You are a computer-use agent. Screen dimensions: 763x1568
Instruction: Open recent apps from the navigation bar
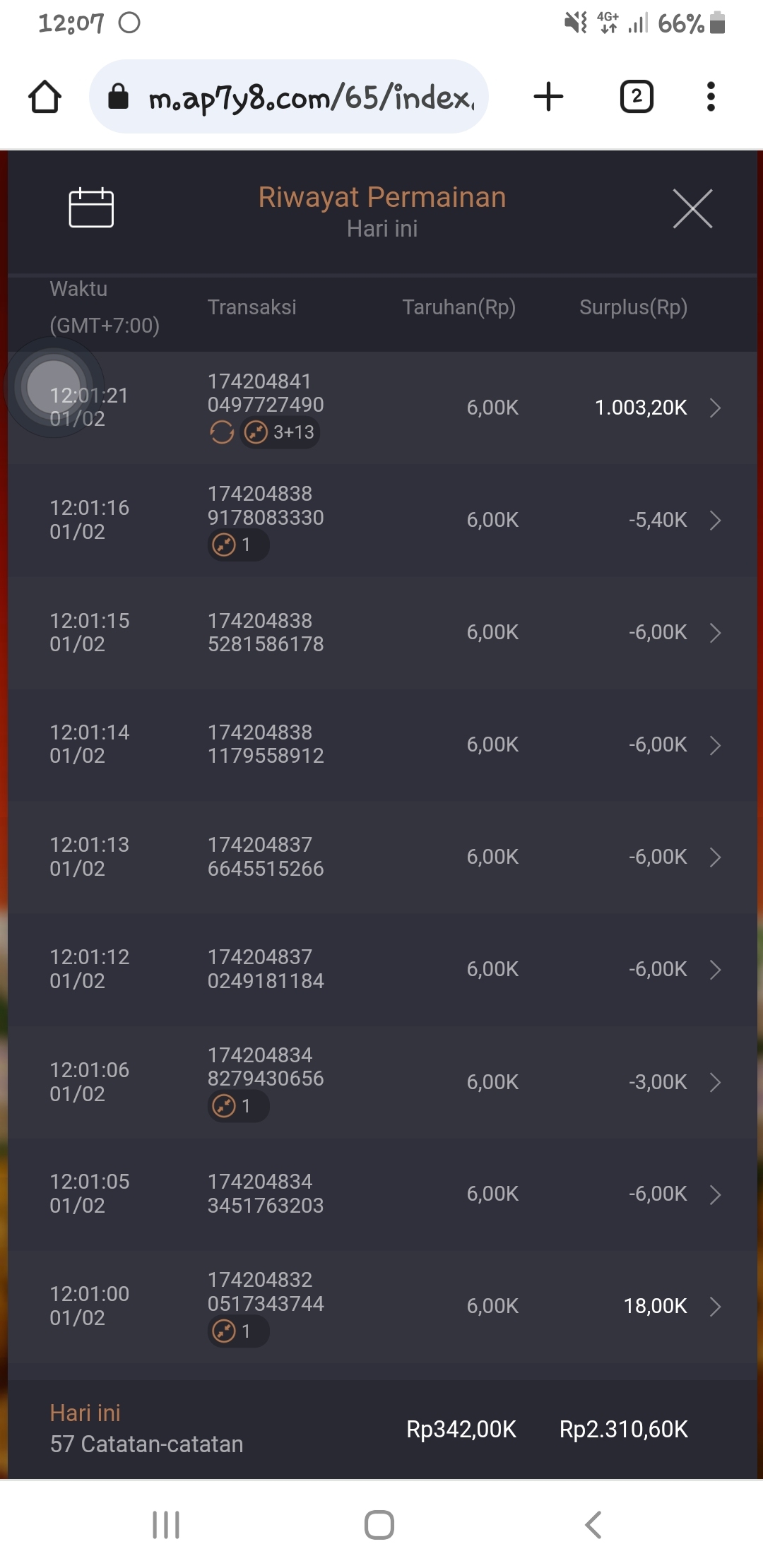point(166,1525)
